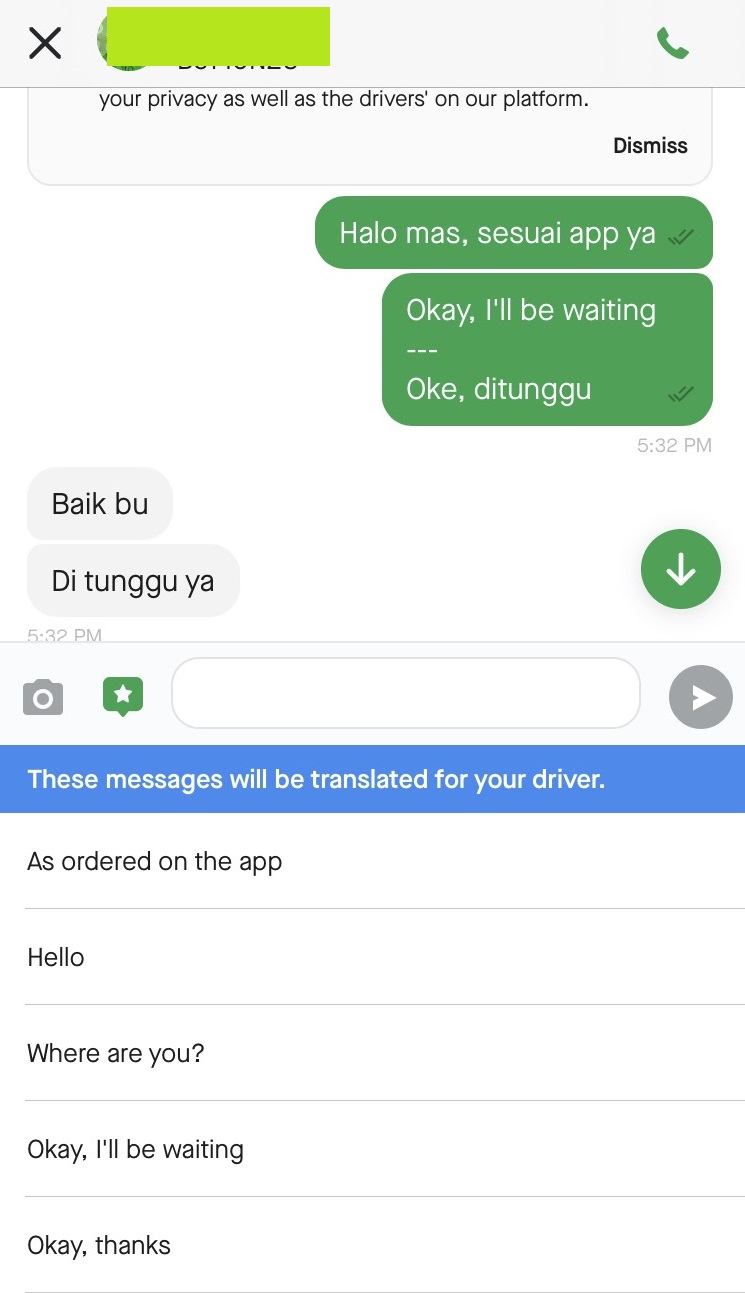Open the camera to send photo
The height and width of the screenshot is (1293, 745).
43,697
